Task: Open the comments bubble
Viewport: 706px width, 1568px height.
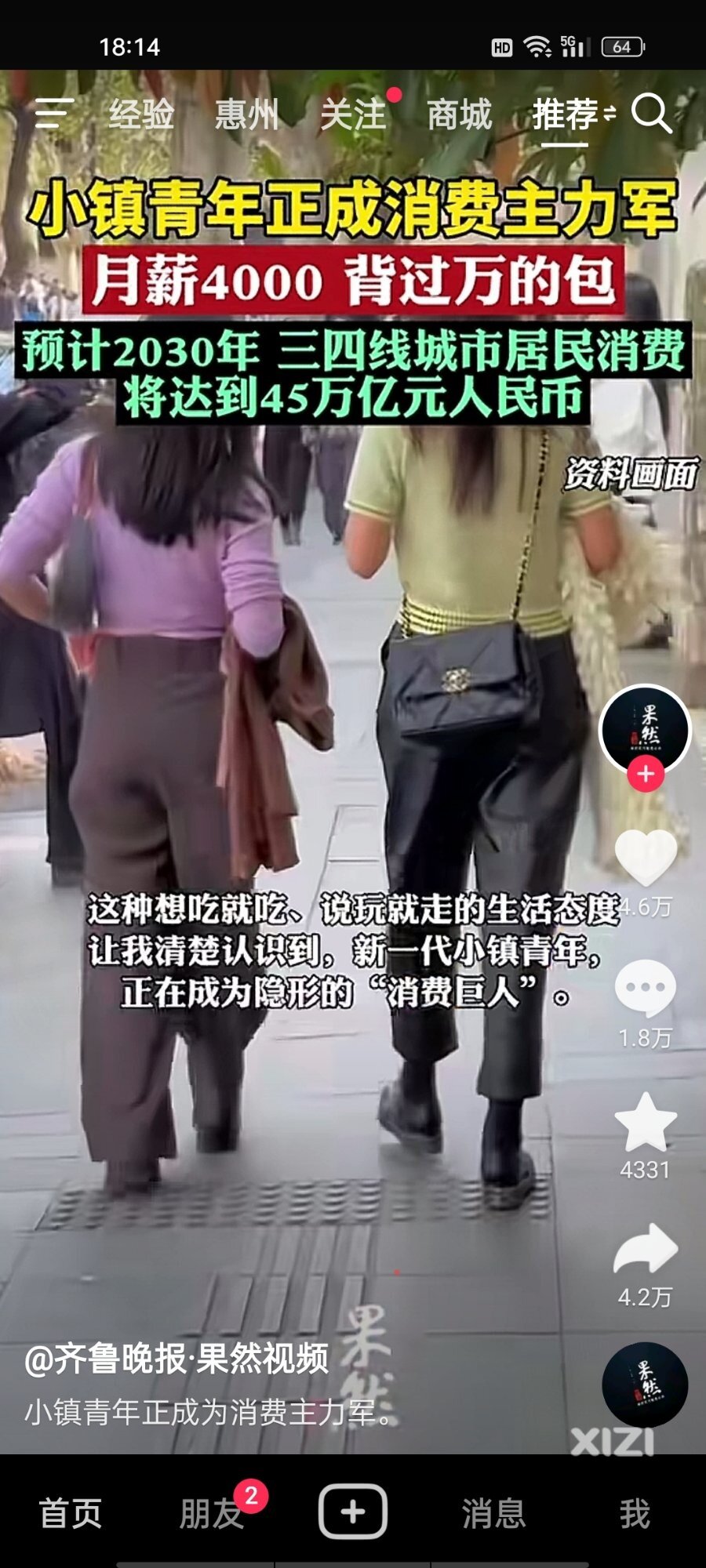Action: 646,988
